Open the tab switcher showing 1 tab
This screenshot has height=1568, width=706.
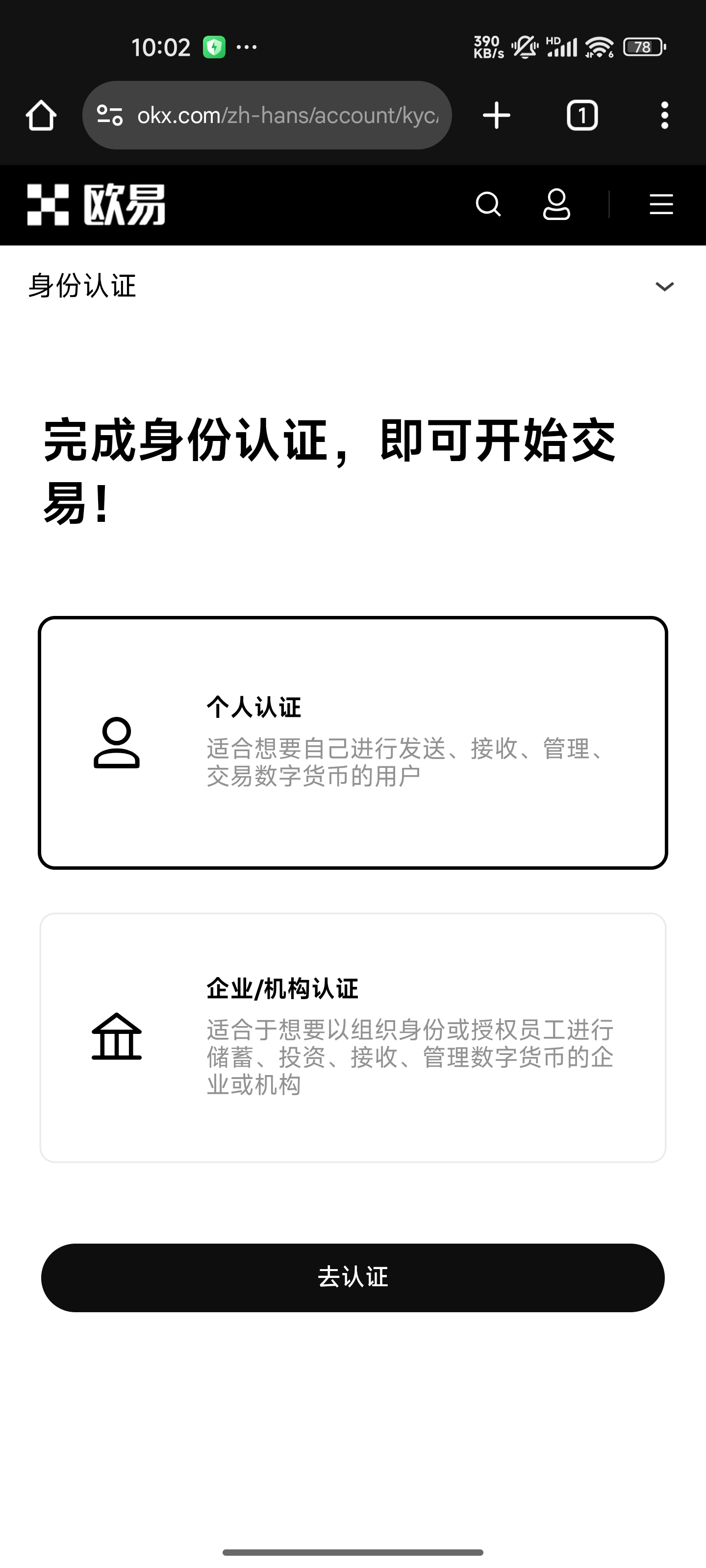pos(582,116)
